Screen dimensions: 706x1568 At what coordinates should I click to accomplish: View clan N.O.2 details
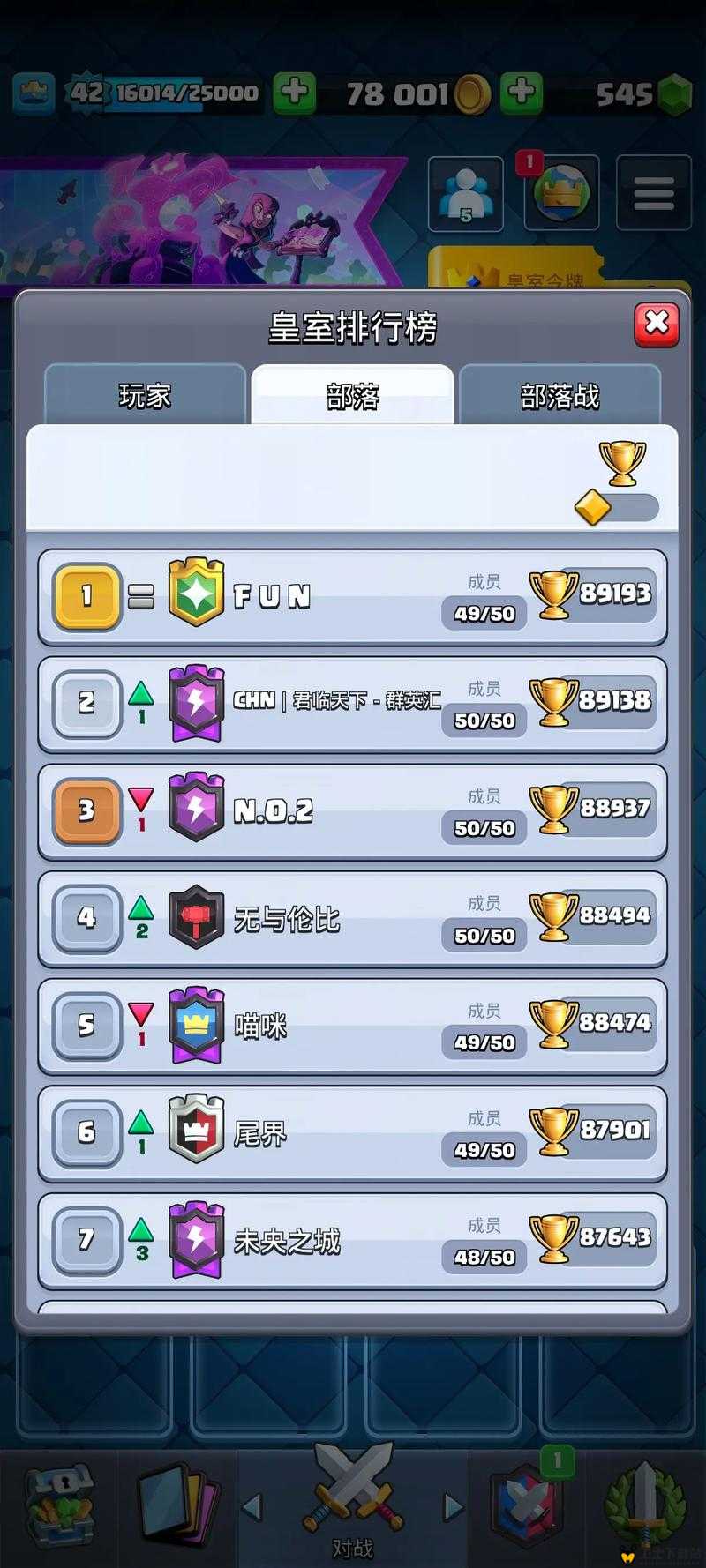pyautogui.click(x=352, y=811)
